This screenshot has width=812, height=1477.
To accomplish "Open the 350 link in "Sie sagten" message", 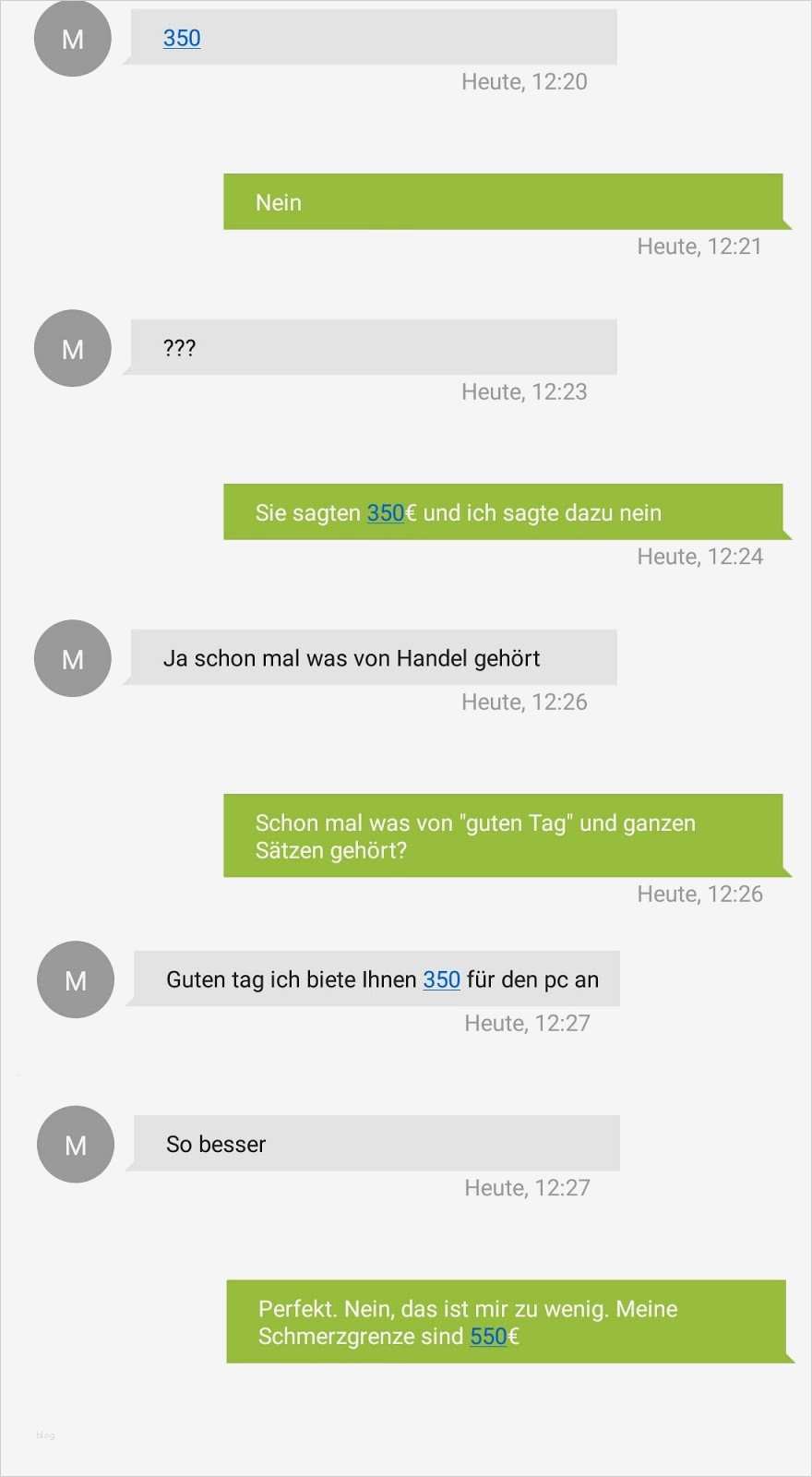I will point(386,513).
